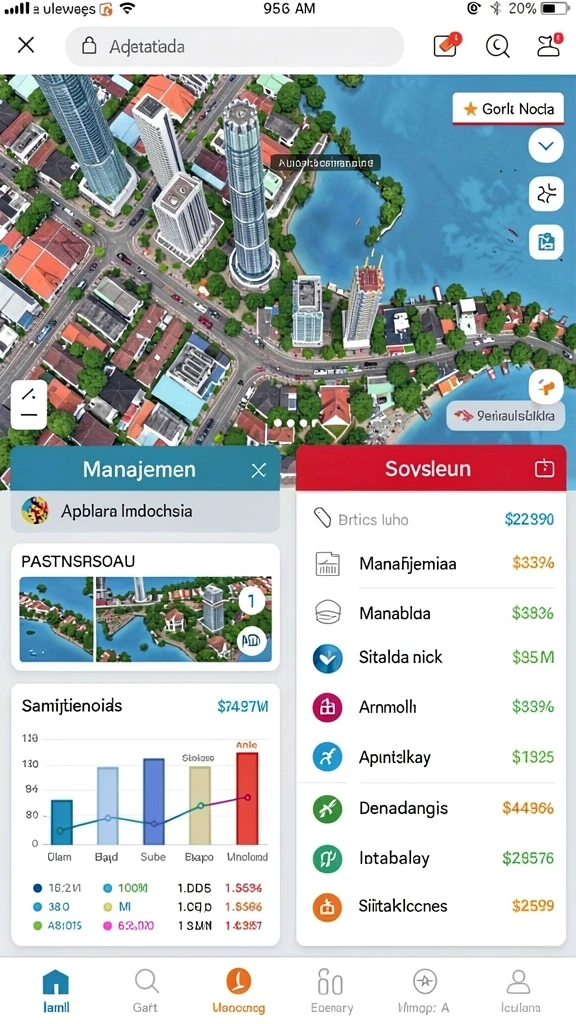Open the profile icon with red badge
The height and width of the screenshot is (1024, 576).
[549, 45]
